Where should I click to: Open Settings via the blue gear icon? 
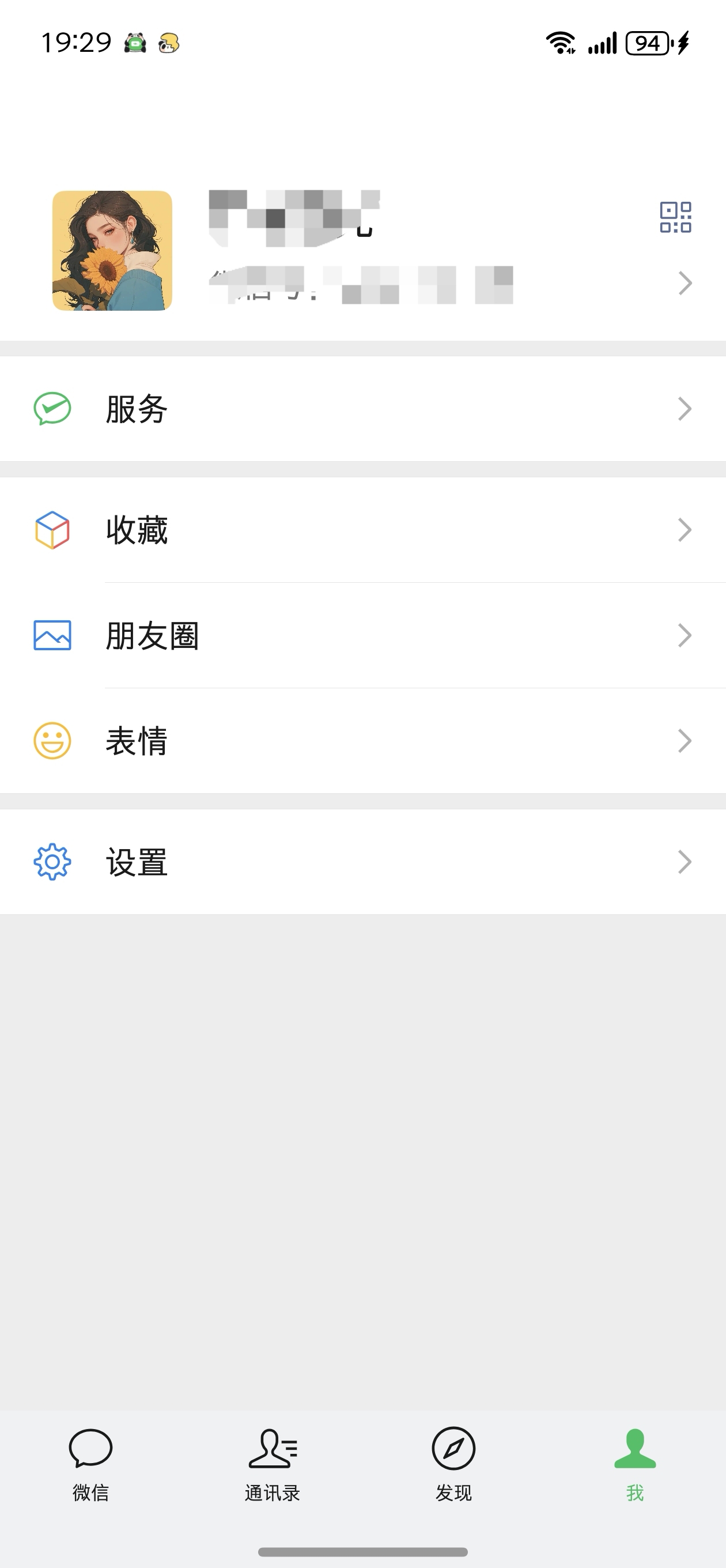click(52, 861)
